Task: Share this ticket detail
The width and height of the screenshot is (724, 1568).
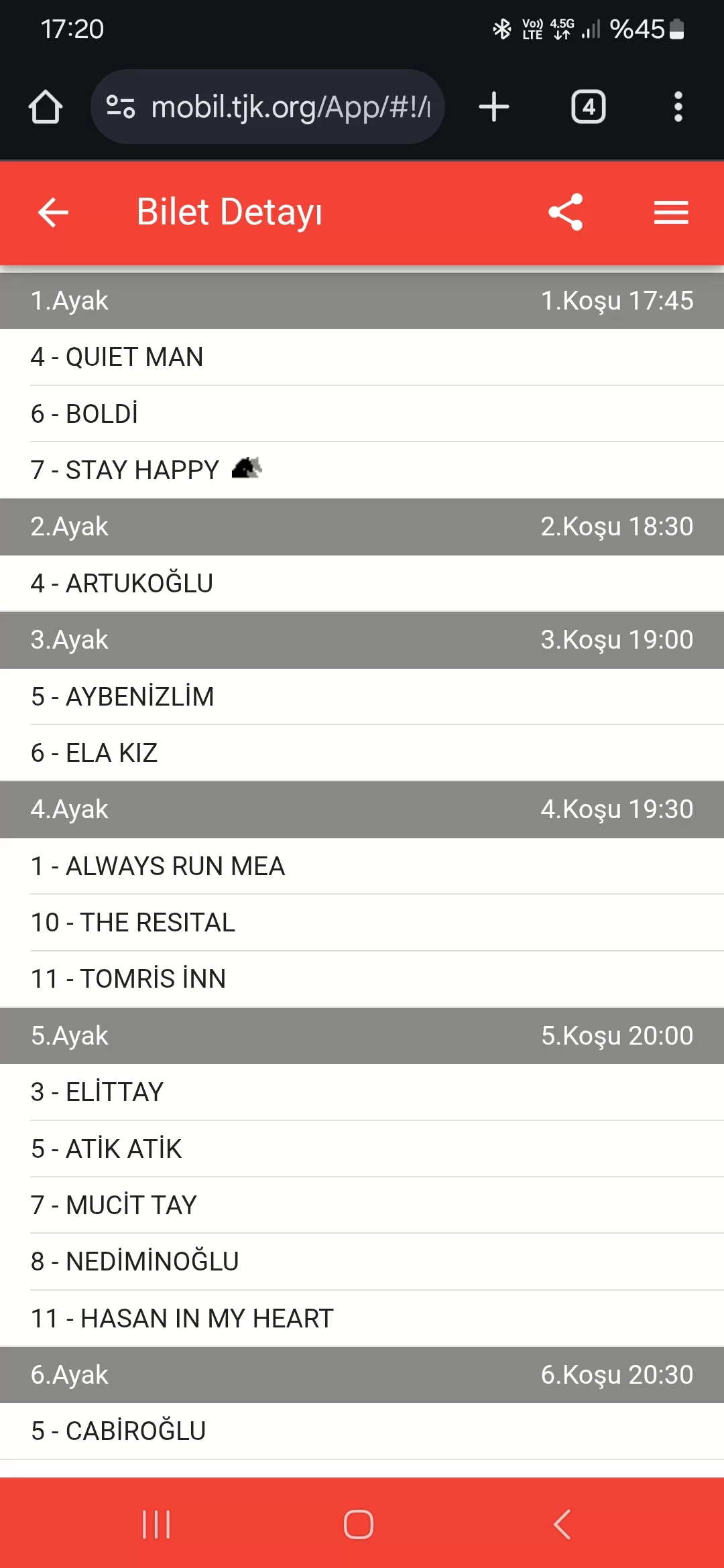Action: click(x=566, y=212)
